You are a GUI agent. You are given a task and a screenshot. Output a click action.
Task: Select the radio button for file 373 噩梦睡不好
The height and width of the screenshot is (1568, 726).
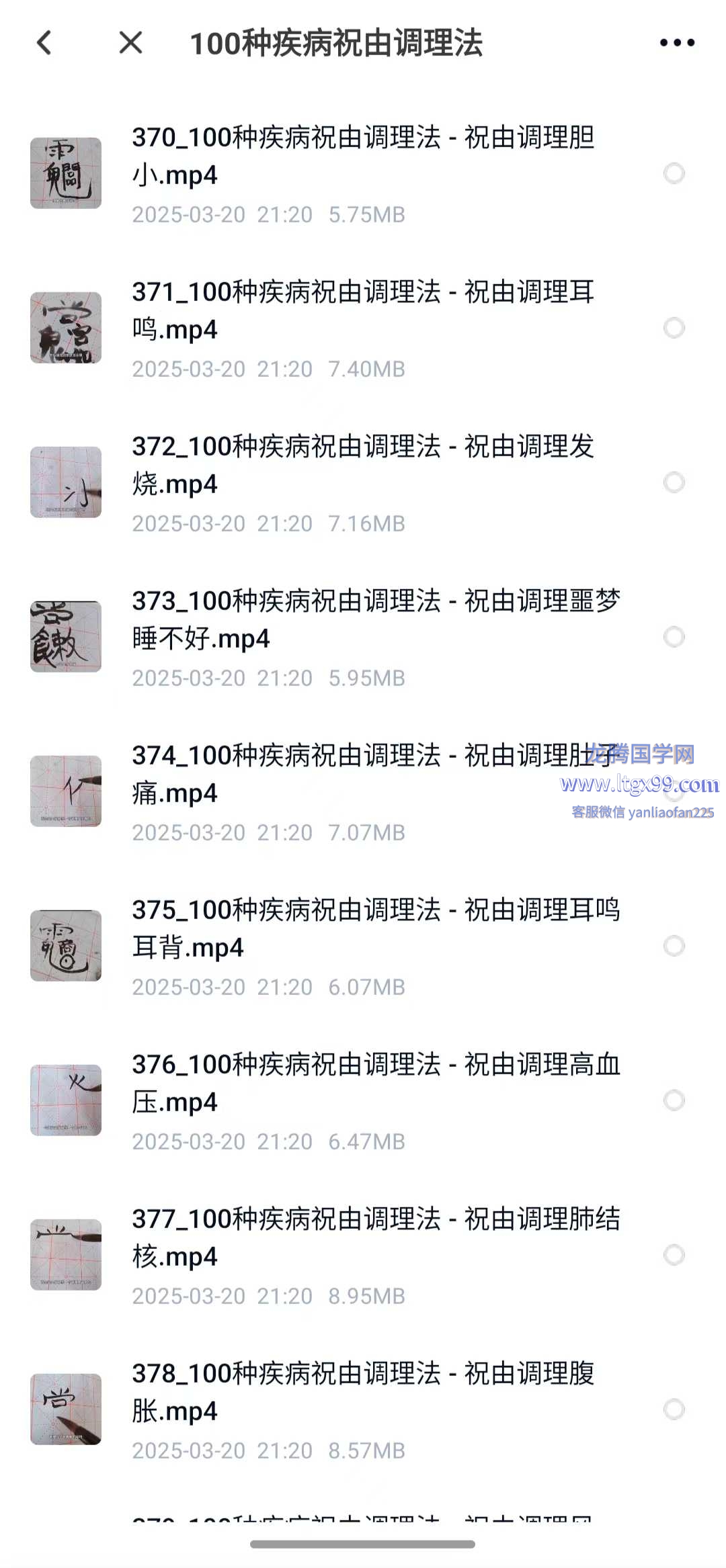click(x=674, y=637)
